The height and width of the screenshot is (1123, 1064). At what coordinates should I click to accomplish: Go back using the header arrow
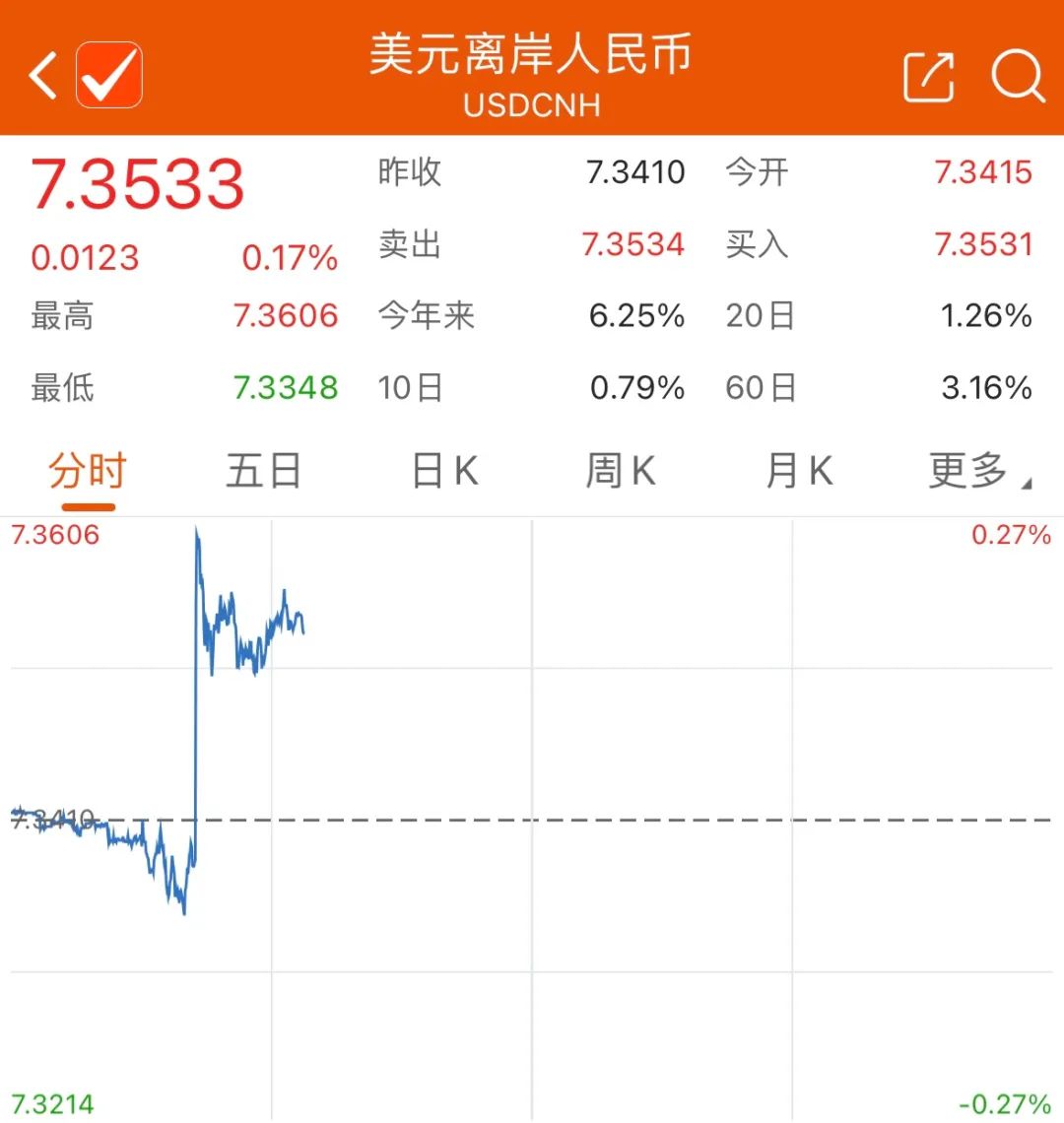(x=42, y=76)
